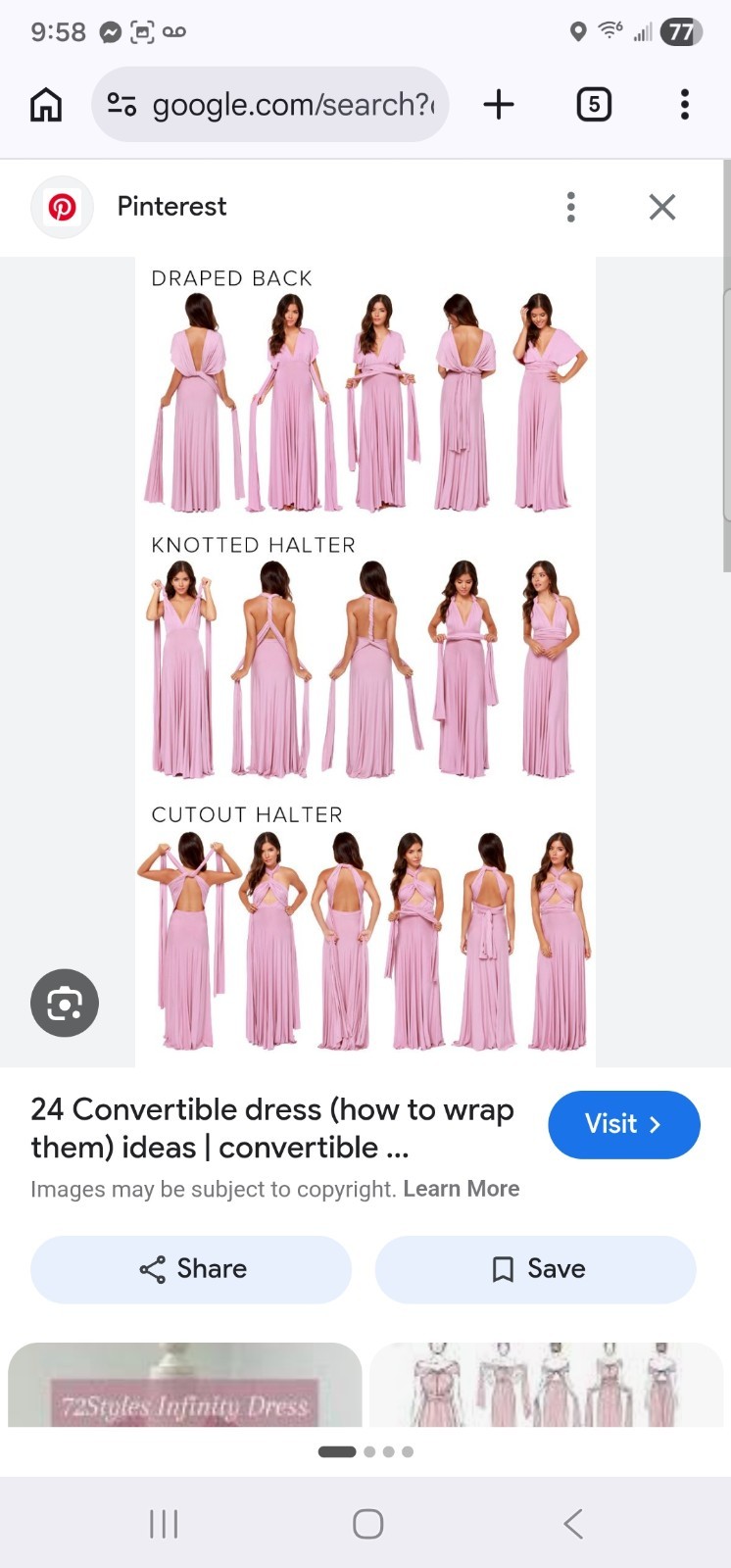The height and width of the screenshot is (1568, 731).
Task: Open Chrome's three-dot overflow menu
Action: click(685, 104)
